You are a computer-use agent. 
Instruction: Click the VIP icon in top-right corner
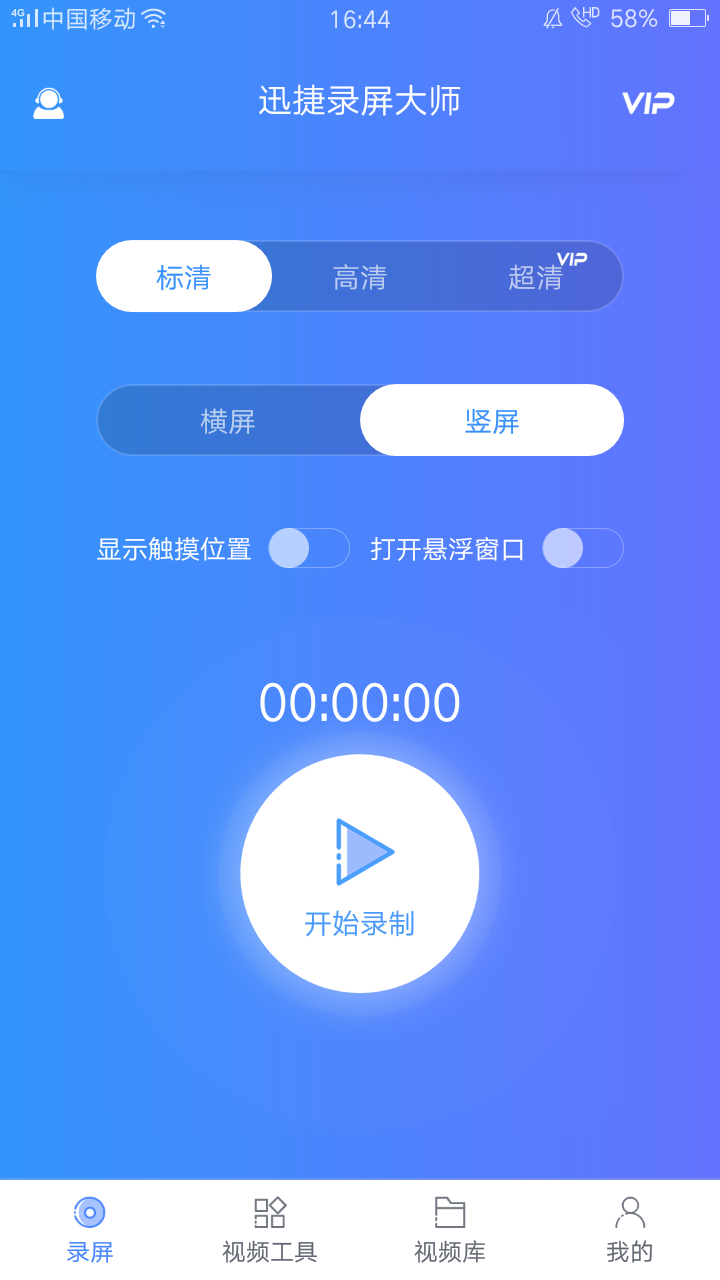647,101
